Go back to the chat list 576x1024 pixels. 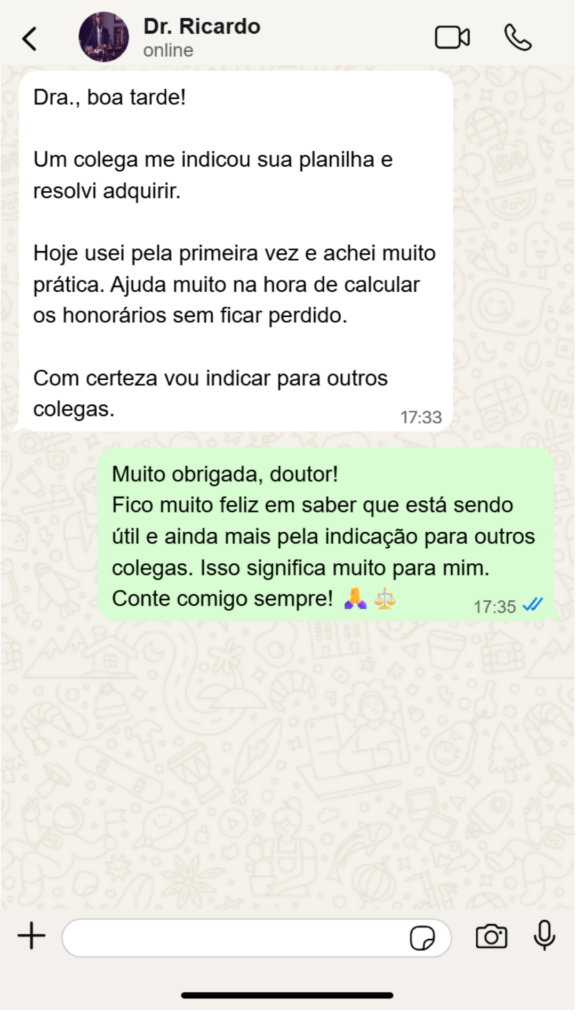(29, 39)
